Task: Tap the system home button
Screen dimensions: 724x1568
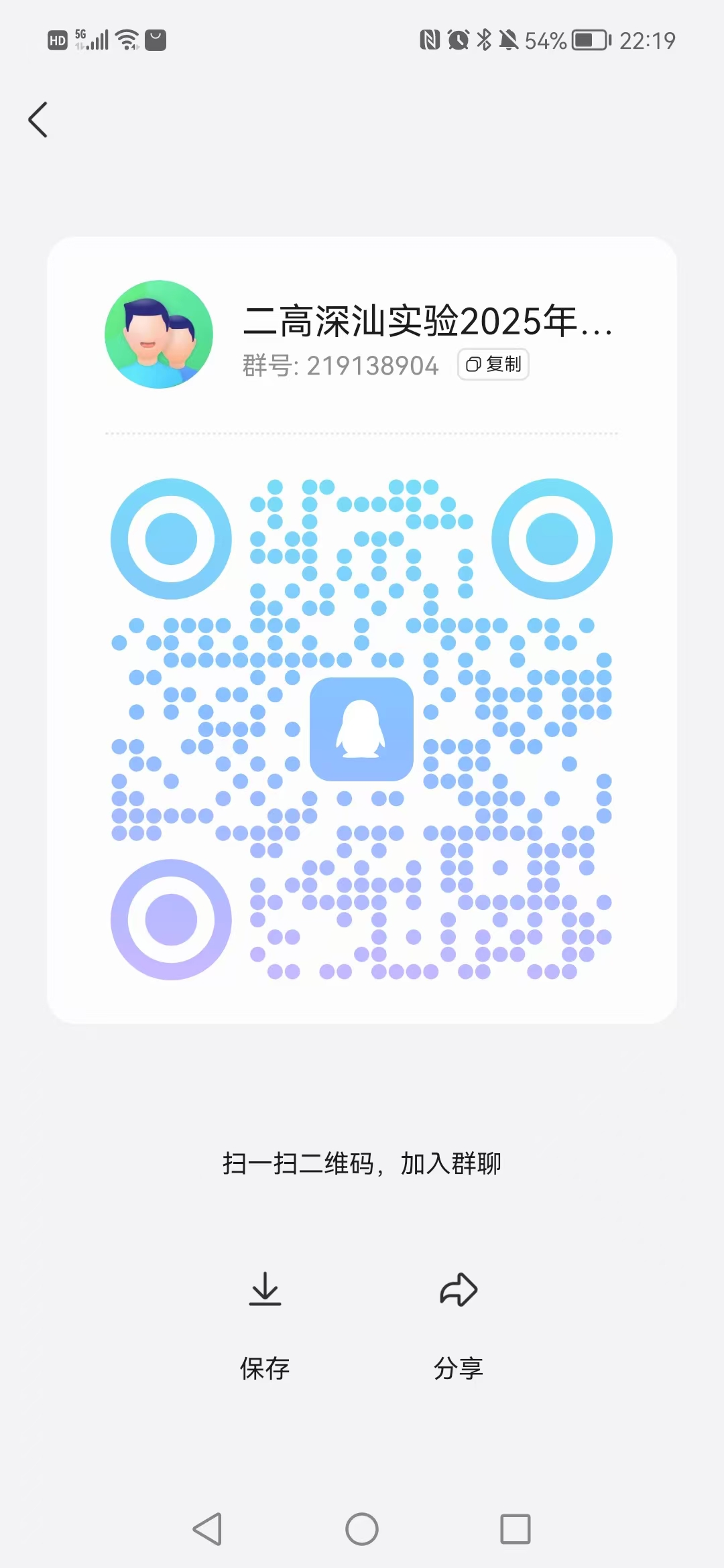Action: point(362,1529)
